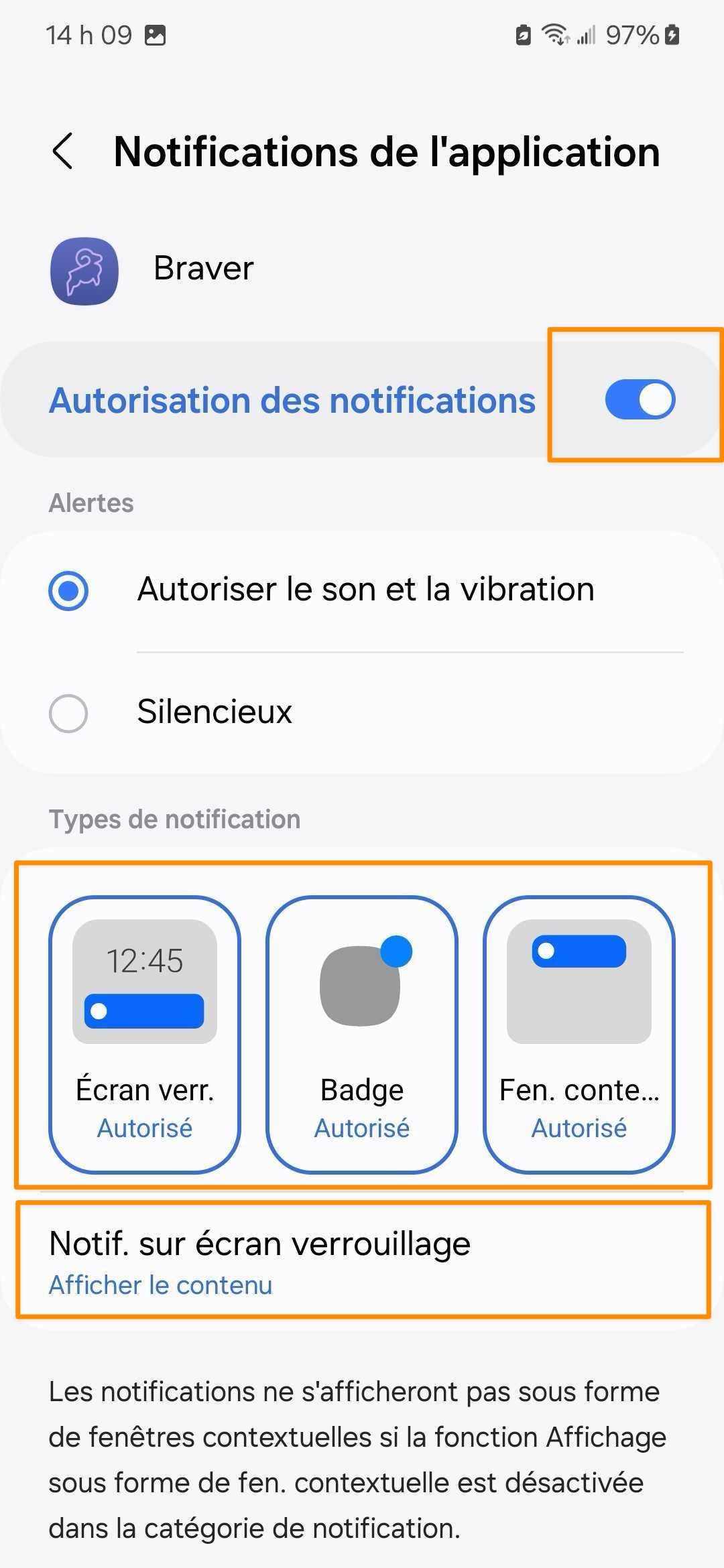Toggle the Fen. conte... popup notification type
This screenshot has width=724, height=1568.
579,1035
